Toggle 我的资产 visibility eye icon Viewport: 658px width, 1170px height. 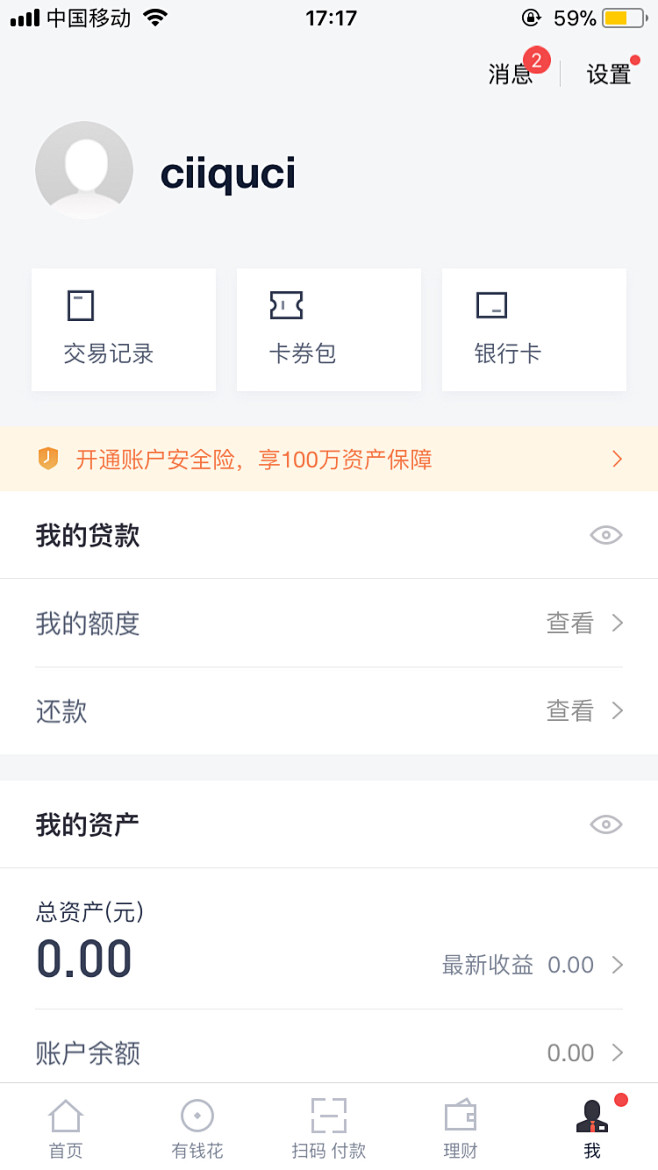click(606, 825)
